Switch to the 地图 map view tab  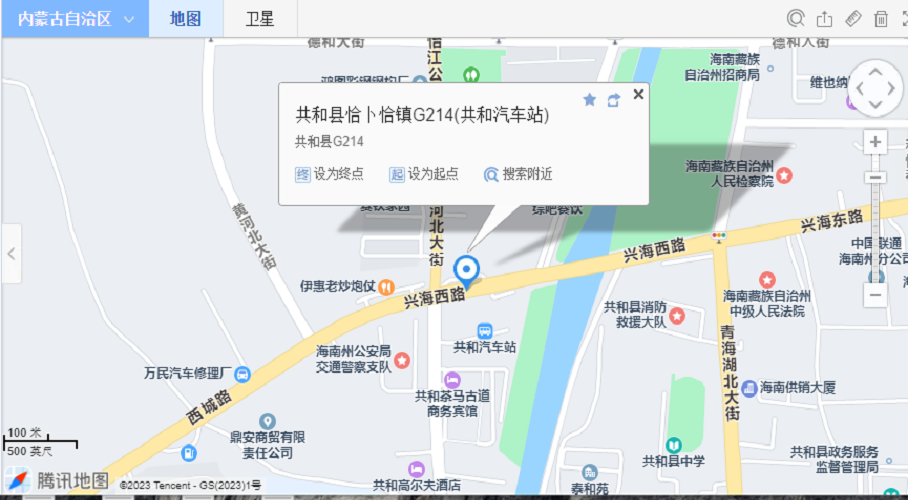pos(185,19)
